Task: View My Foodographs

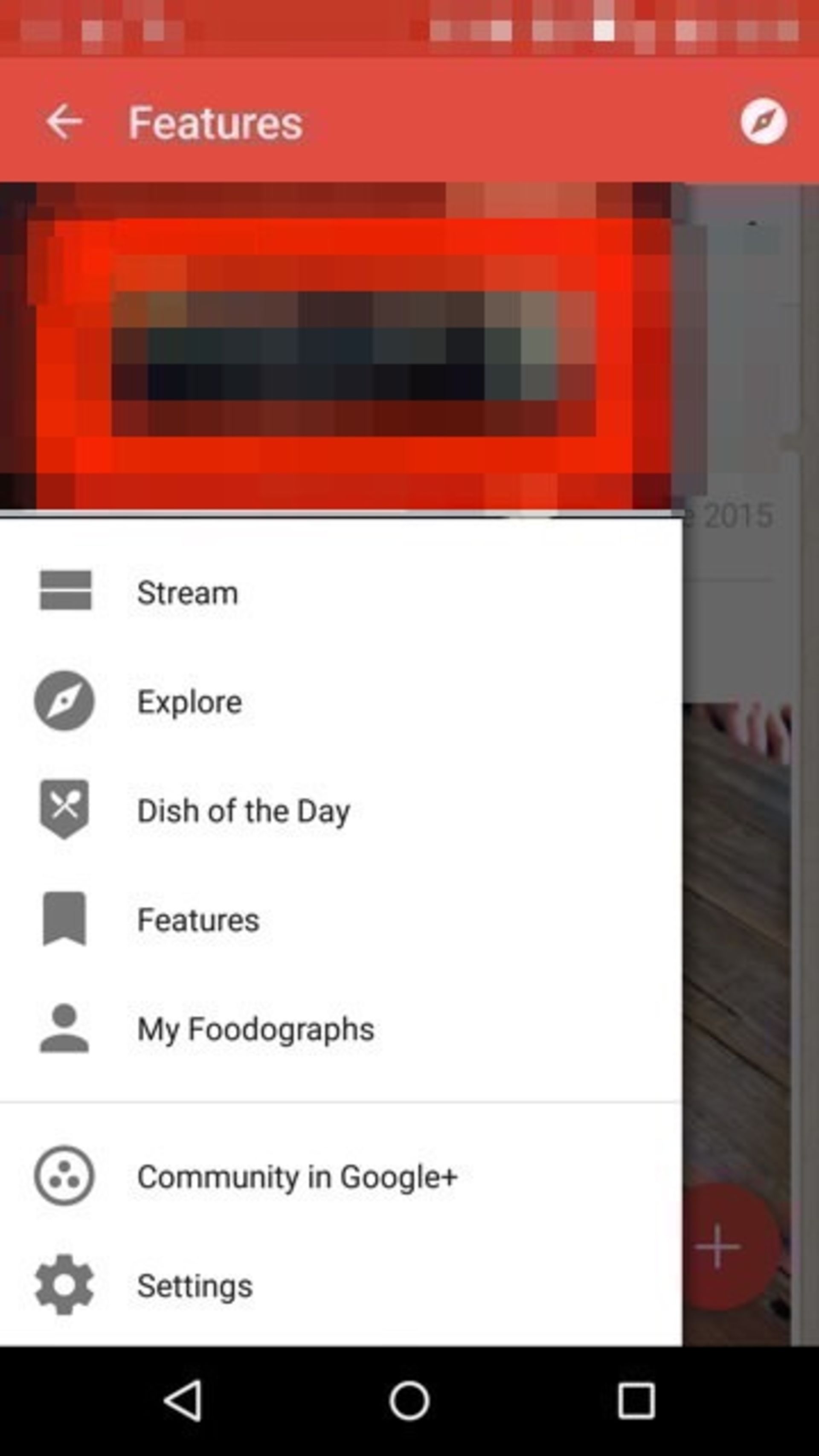Action: click(x=256, y=1029)
